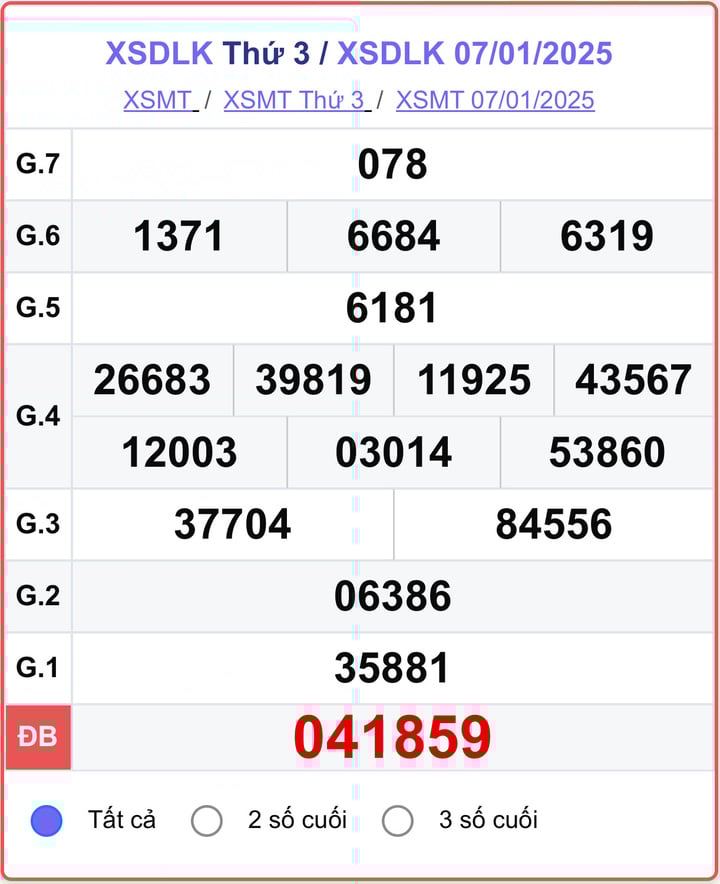Screen dimensions: 720x884
Task: Click the page title "XSDLK Thứ 3 / XSDLK 07/01/2025"
Action: [x=360, y=55]
